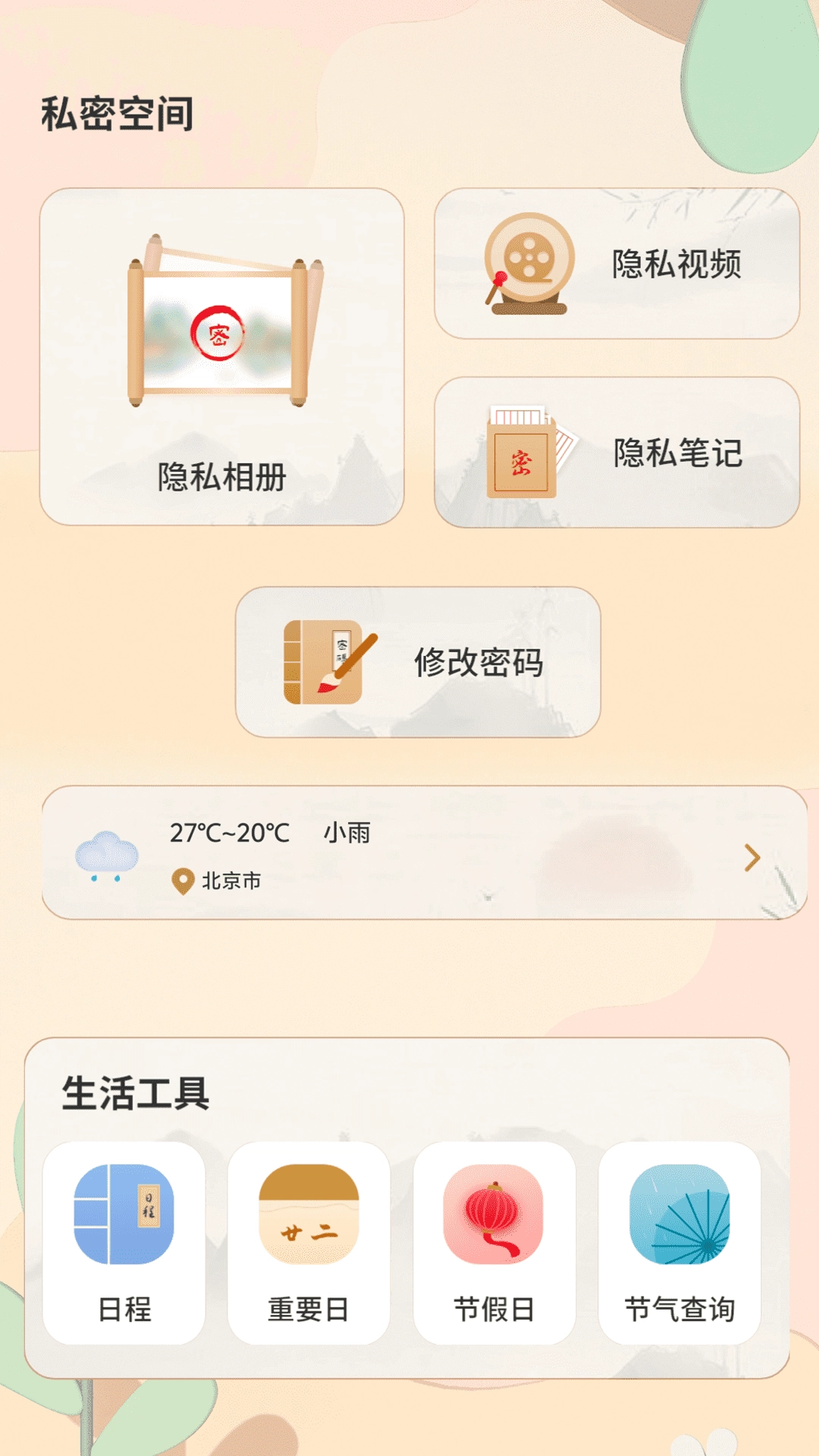Image resolution: width=819 pixels, height=1456 pixels.
Task: Expand the weather card with the right chevron
Action: [x=753, y=857]
